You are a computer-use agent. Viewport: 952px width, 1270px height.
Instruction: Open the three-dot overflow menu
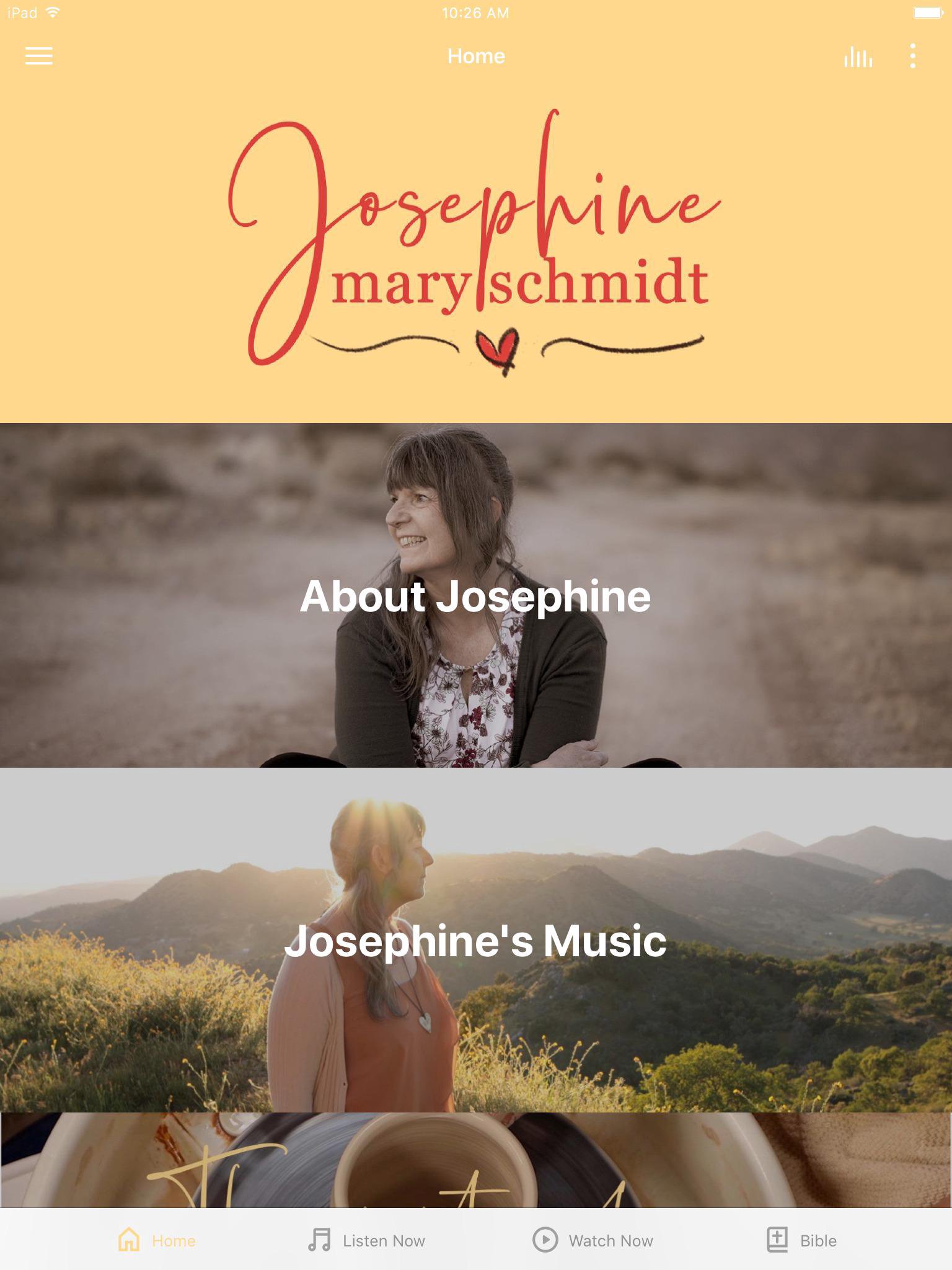(913, 56)
